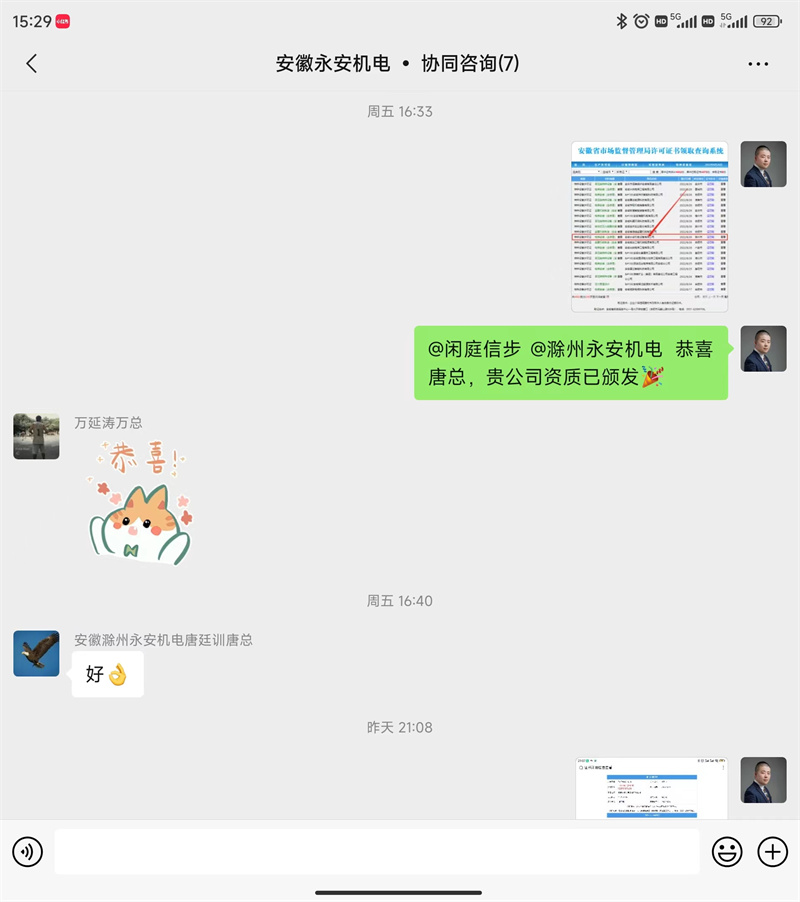The image size is (800, 902).
Task: Go back to the chat list
Action: coord(31,64)
